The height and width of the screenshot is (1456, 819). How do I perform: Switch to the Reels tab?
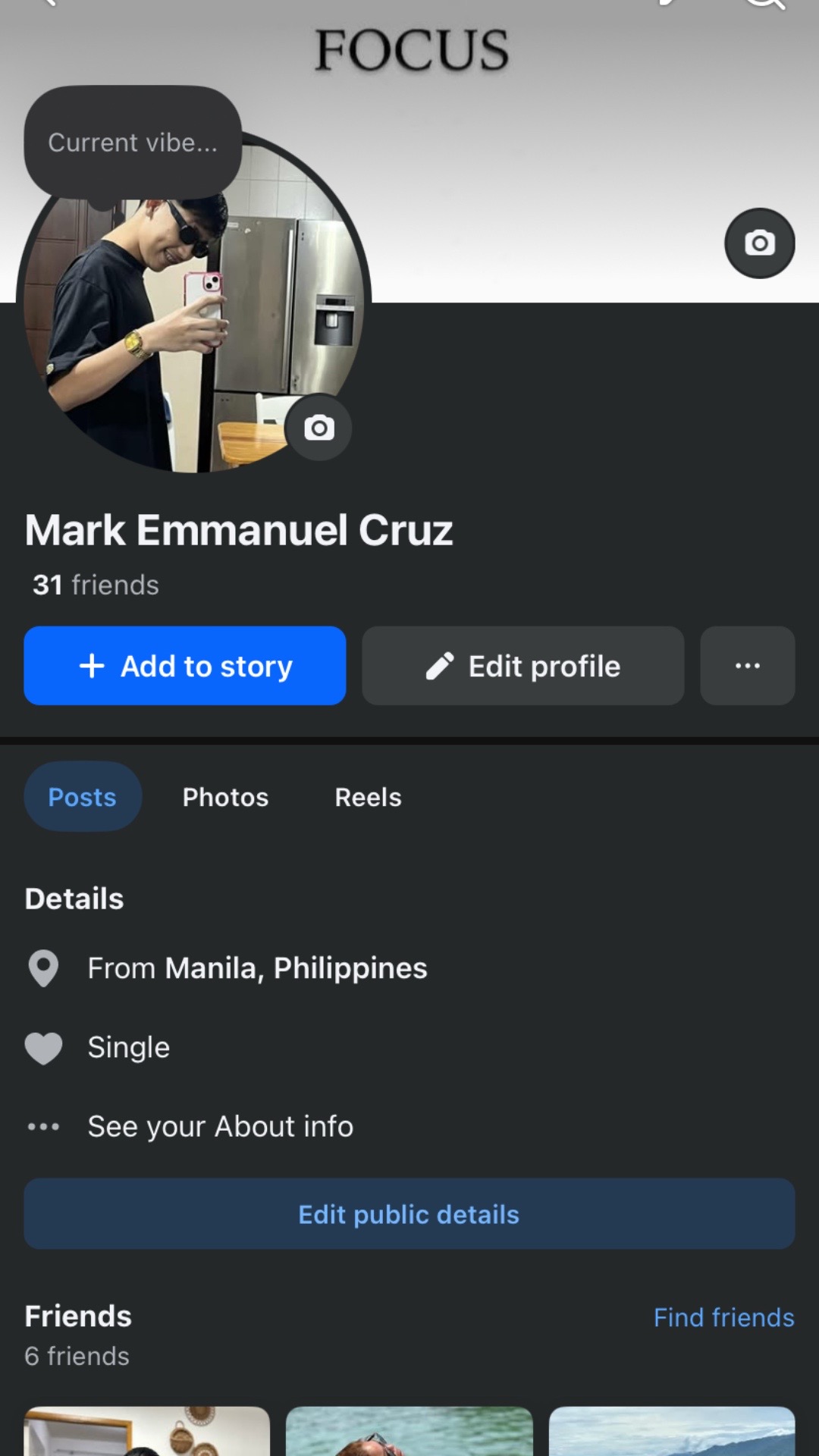tap(369, 797)
